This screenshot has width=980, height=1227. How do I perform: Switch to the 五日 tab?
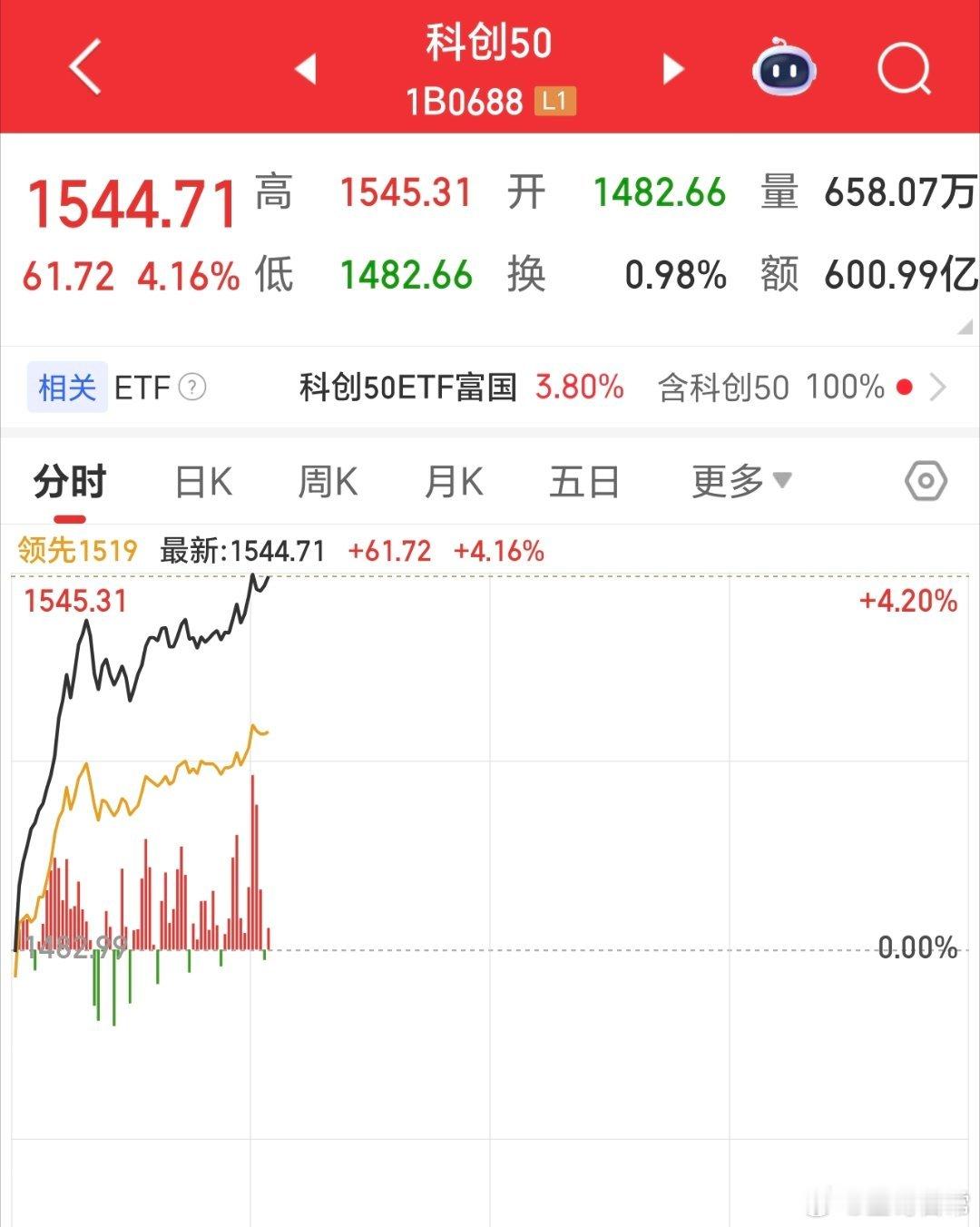585,480
